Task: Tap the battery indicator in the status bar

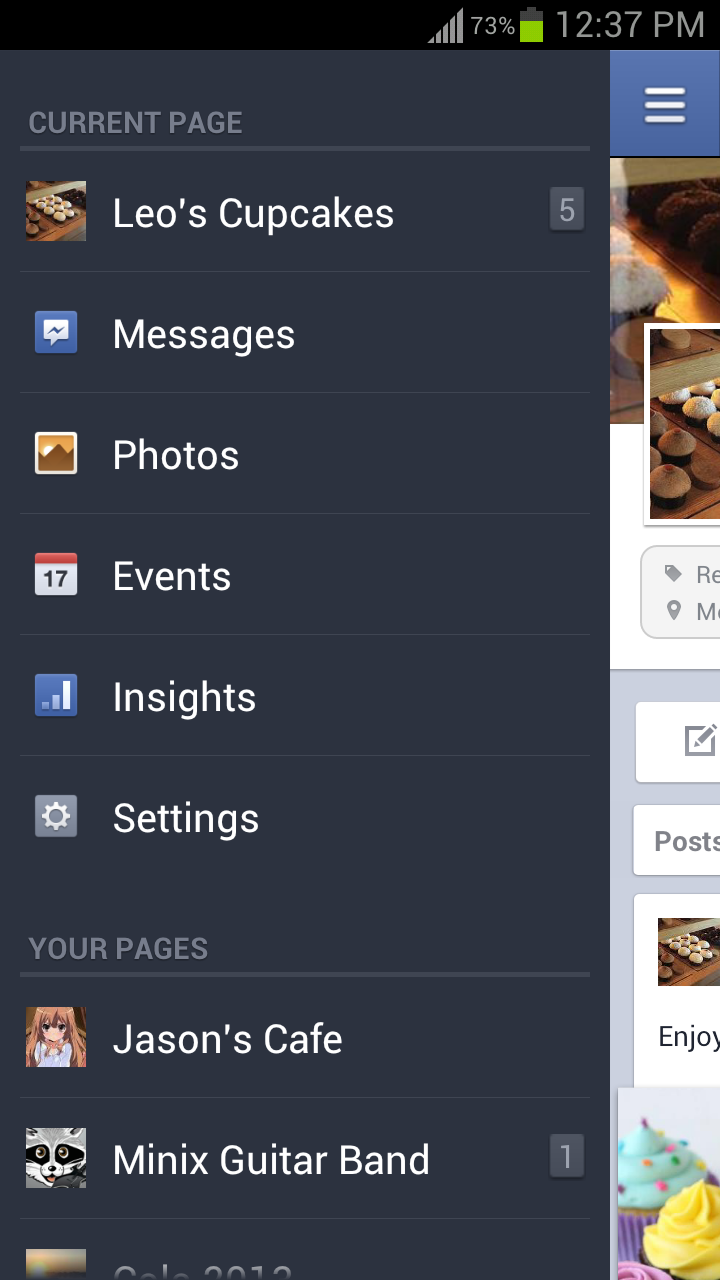Action: [528, 25]
